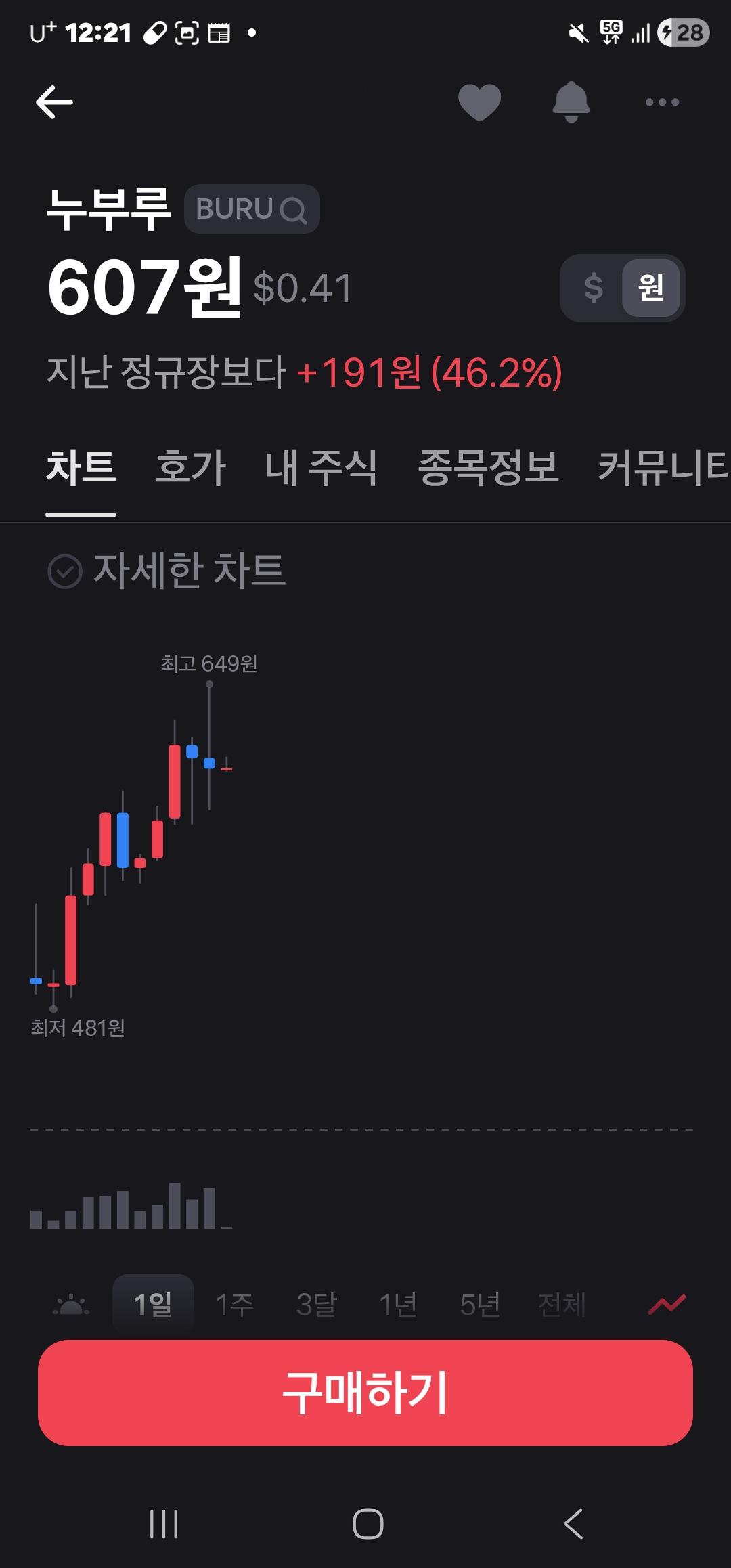
Task: Tap the 구매하기 buy button
Action: click(365, 1393)
